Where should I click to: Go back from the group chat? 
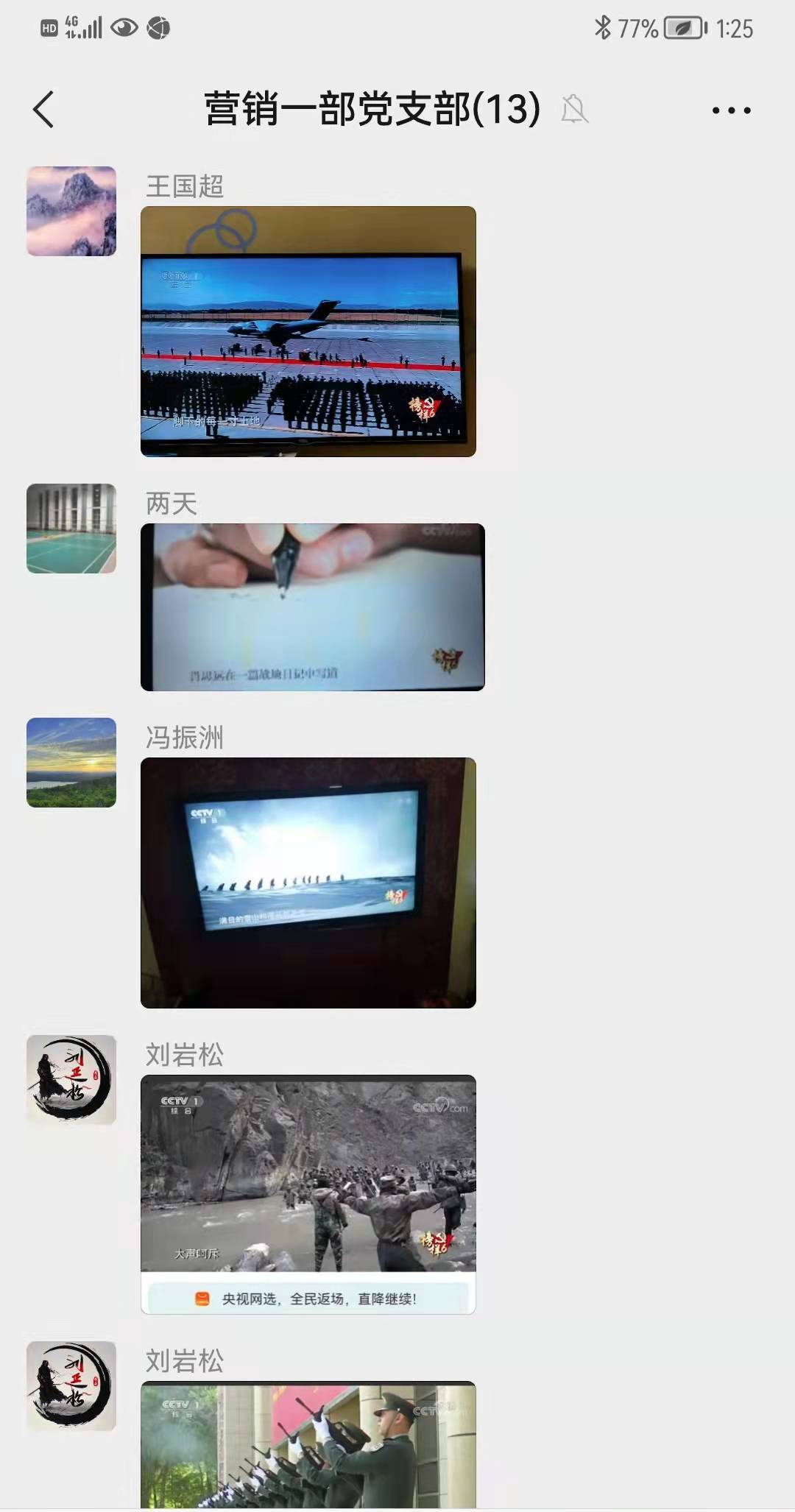tap(44, 110)
